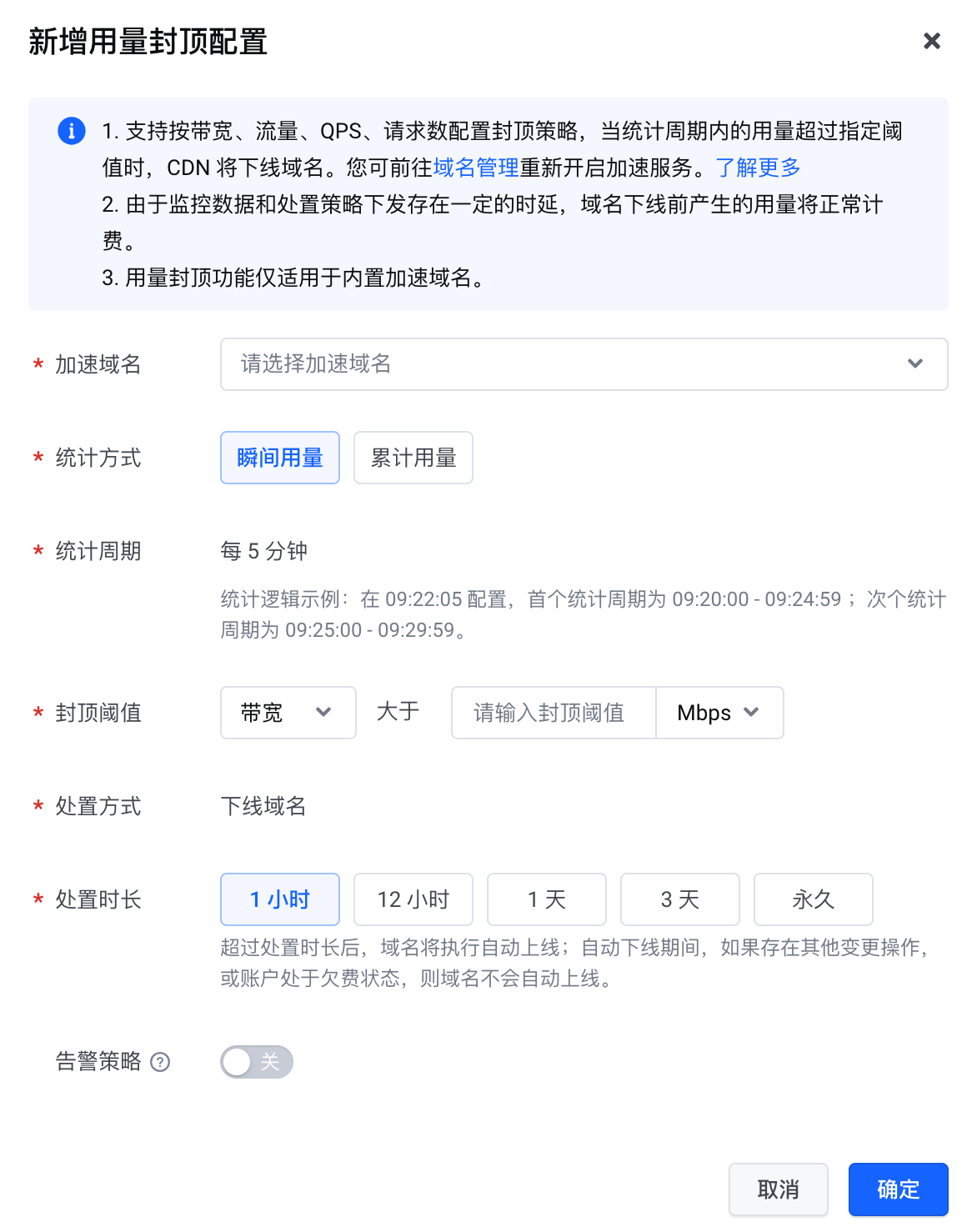Show the 告警策略 help tooltip
The width and height of the screenshot is (977, 1232).
click(160, 1062)
